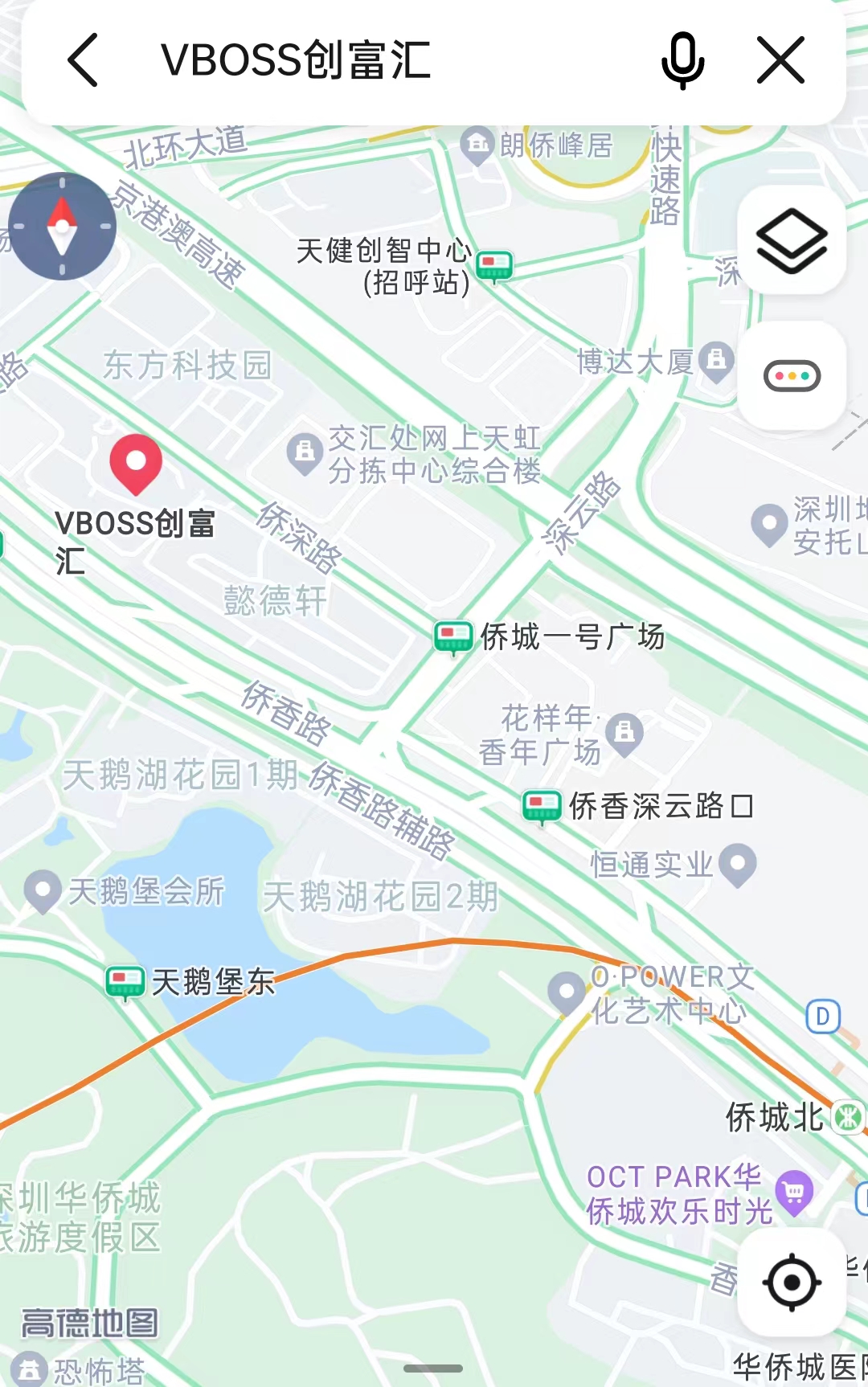Select the 博达大厦 building marker
The image size is (868, 1387).
716,362
